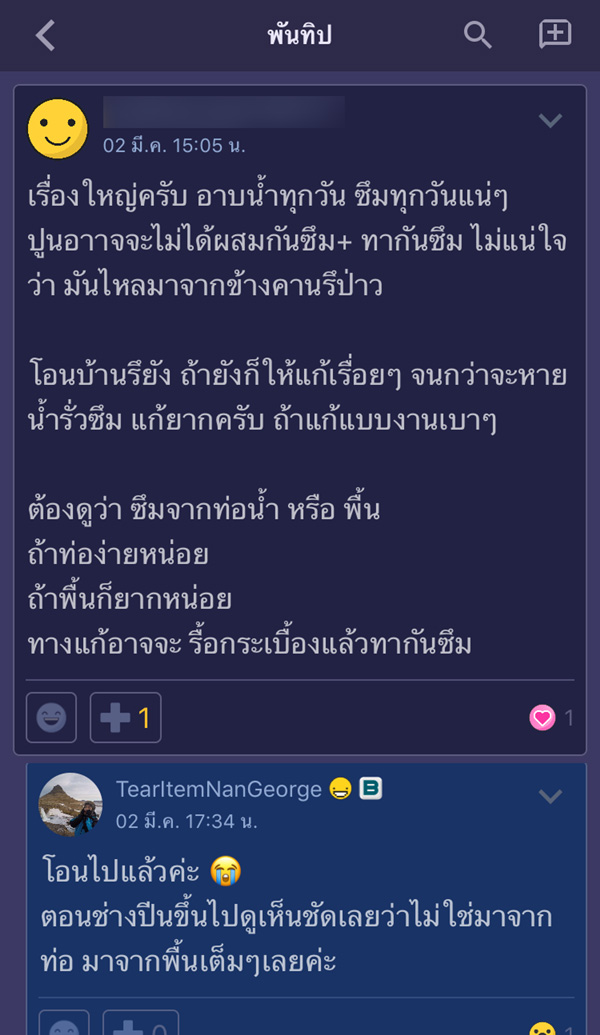Open search in the top bar
This screenshot has width=600, height=1035.
478,35
